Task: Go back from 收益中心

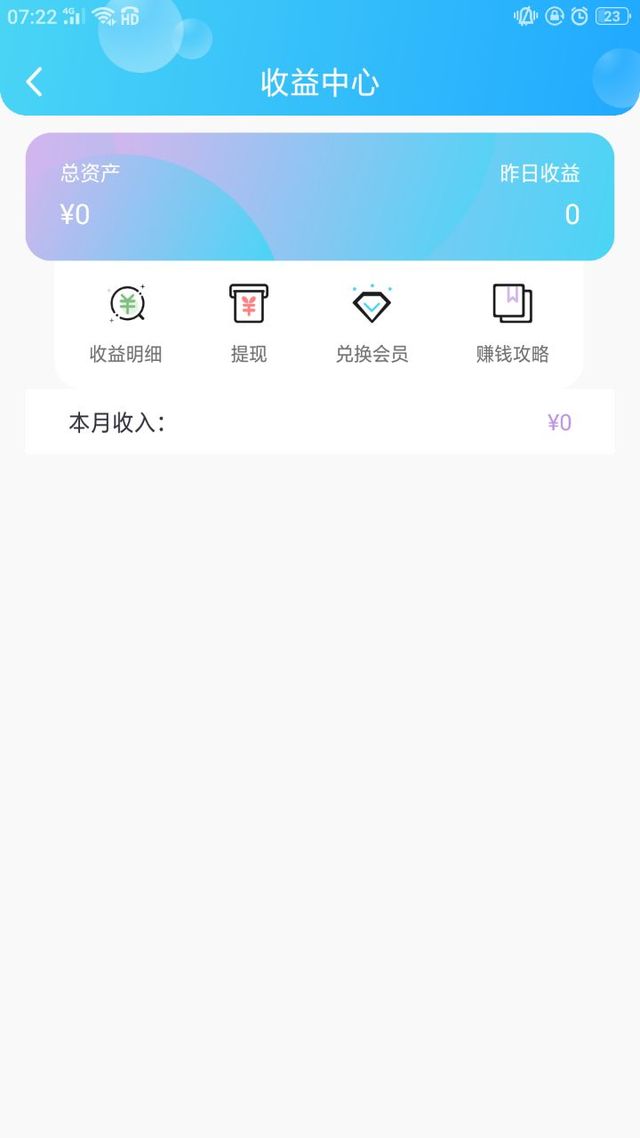Action: [34, 81]
